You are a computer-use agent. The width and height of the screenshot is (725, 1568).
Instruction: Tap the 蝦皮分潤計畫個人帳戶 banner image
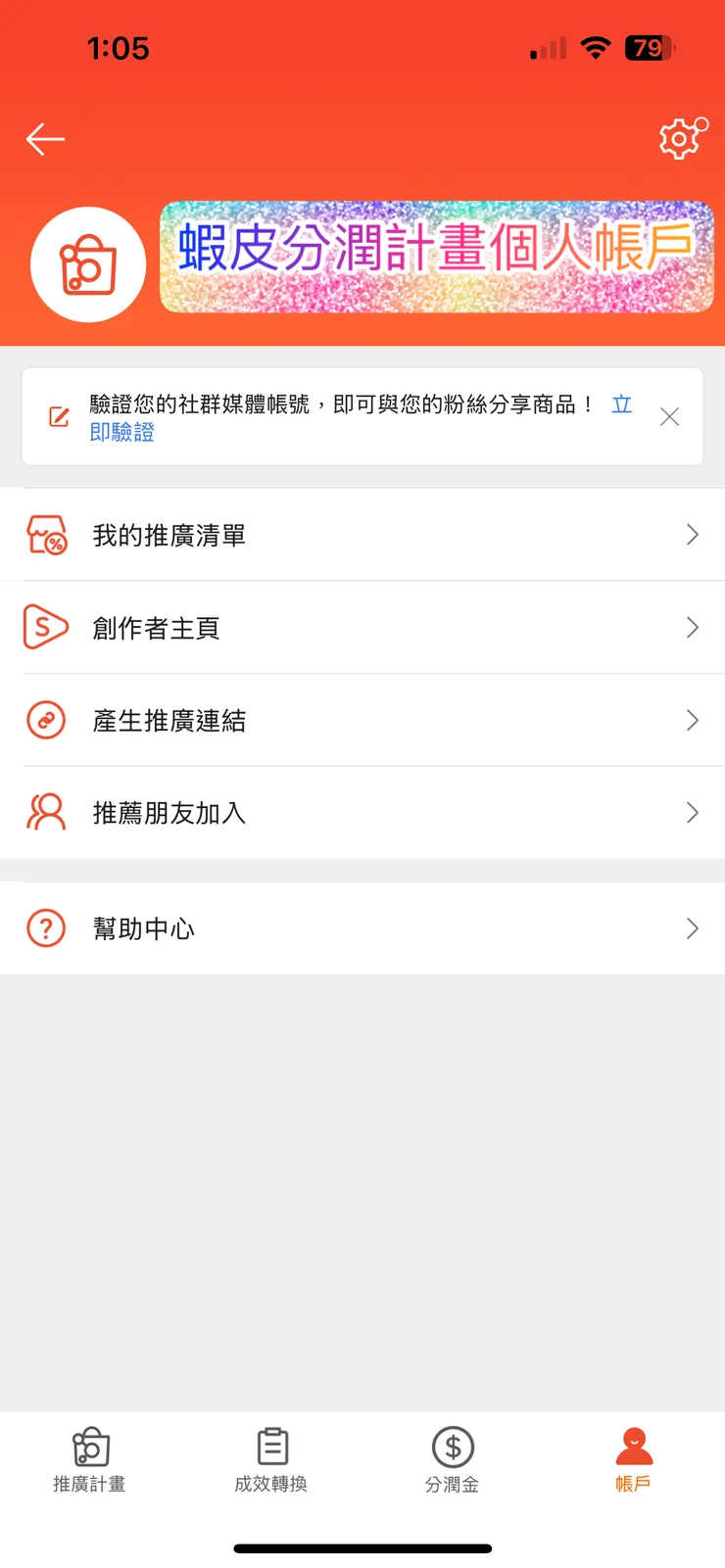(x=435, y=257)
